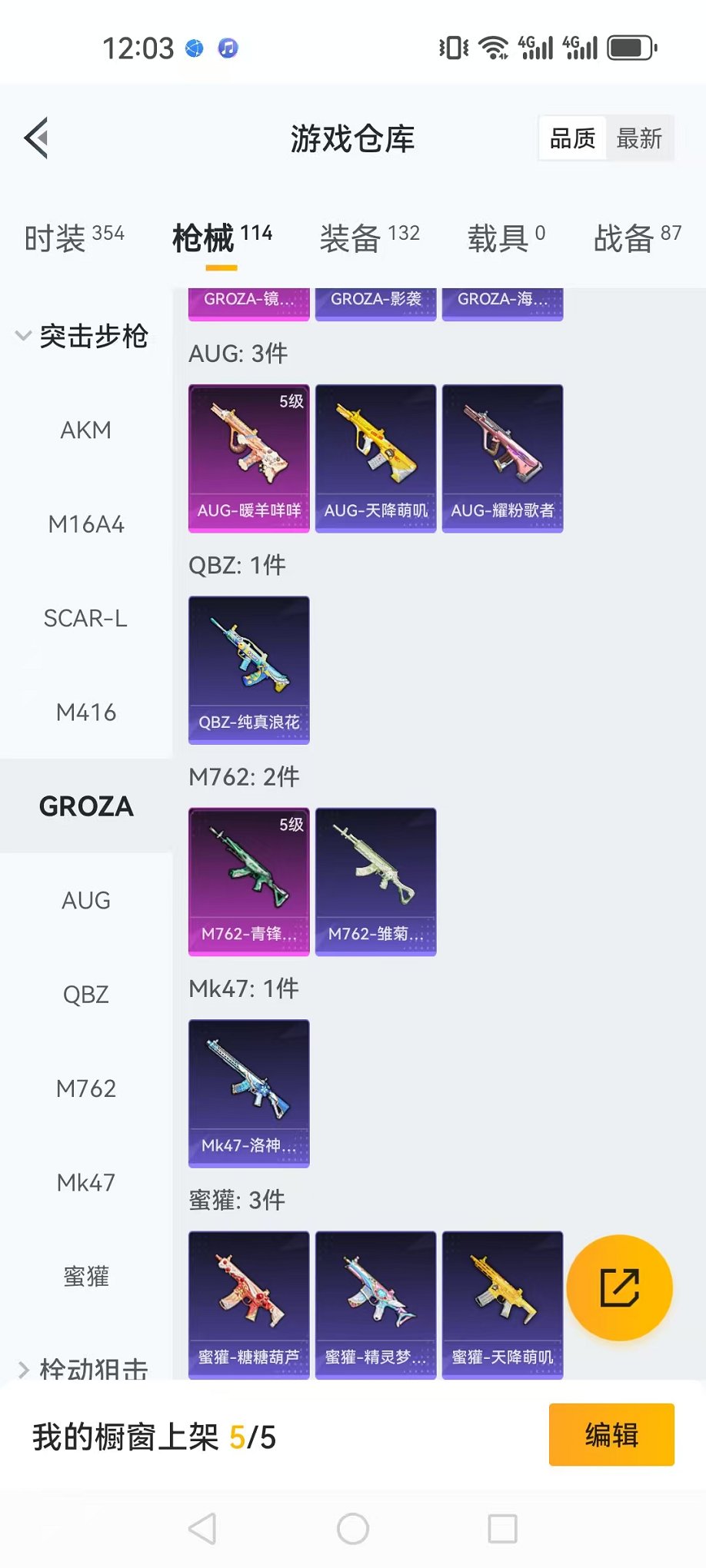Go back from the 游戏仓库 screen
Screen dimensions: 706x1568
(36, 138)
